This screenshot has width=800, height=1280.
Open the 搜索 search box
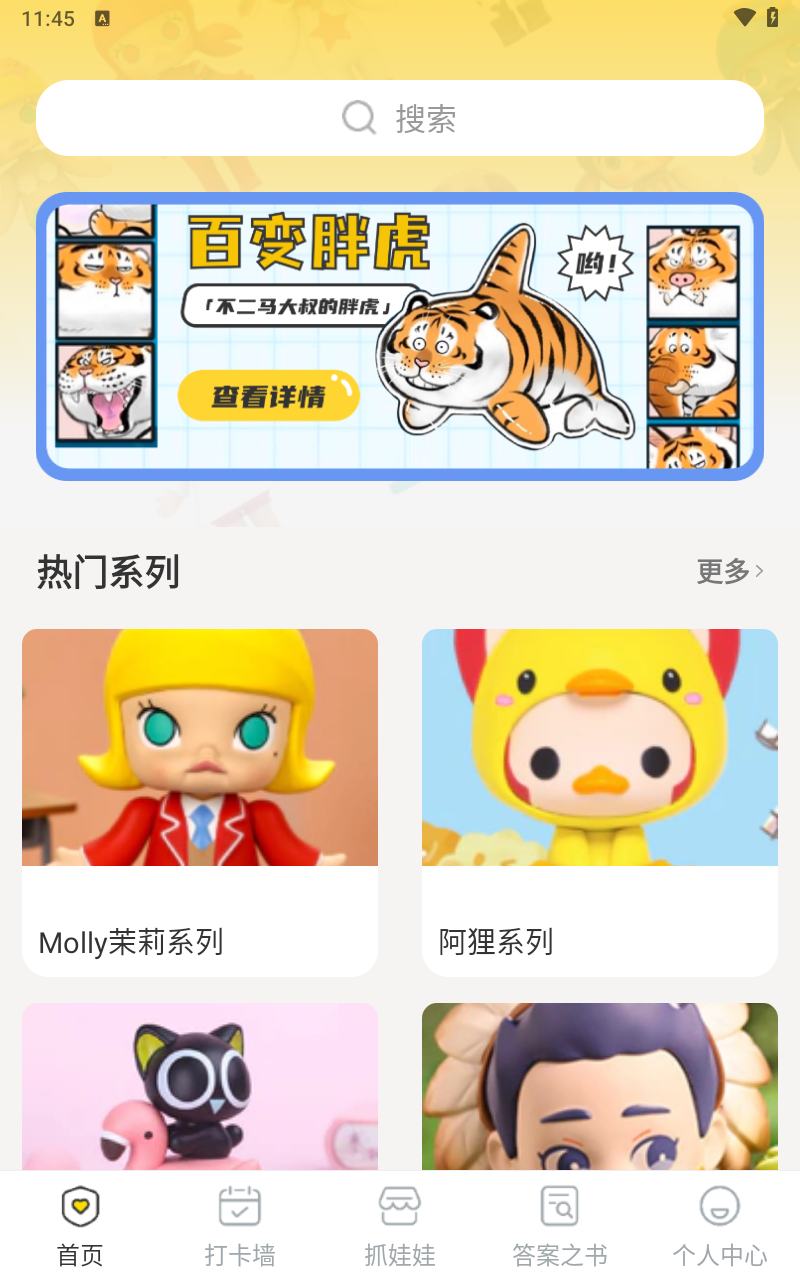click(400, 118)
